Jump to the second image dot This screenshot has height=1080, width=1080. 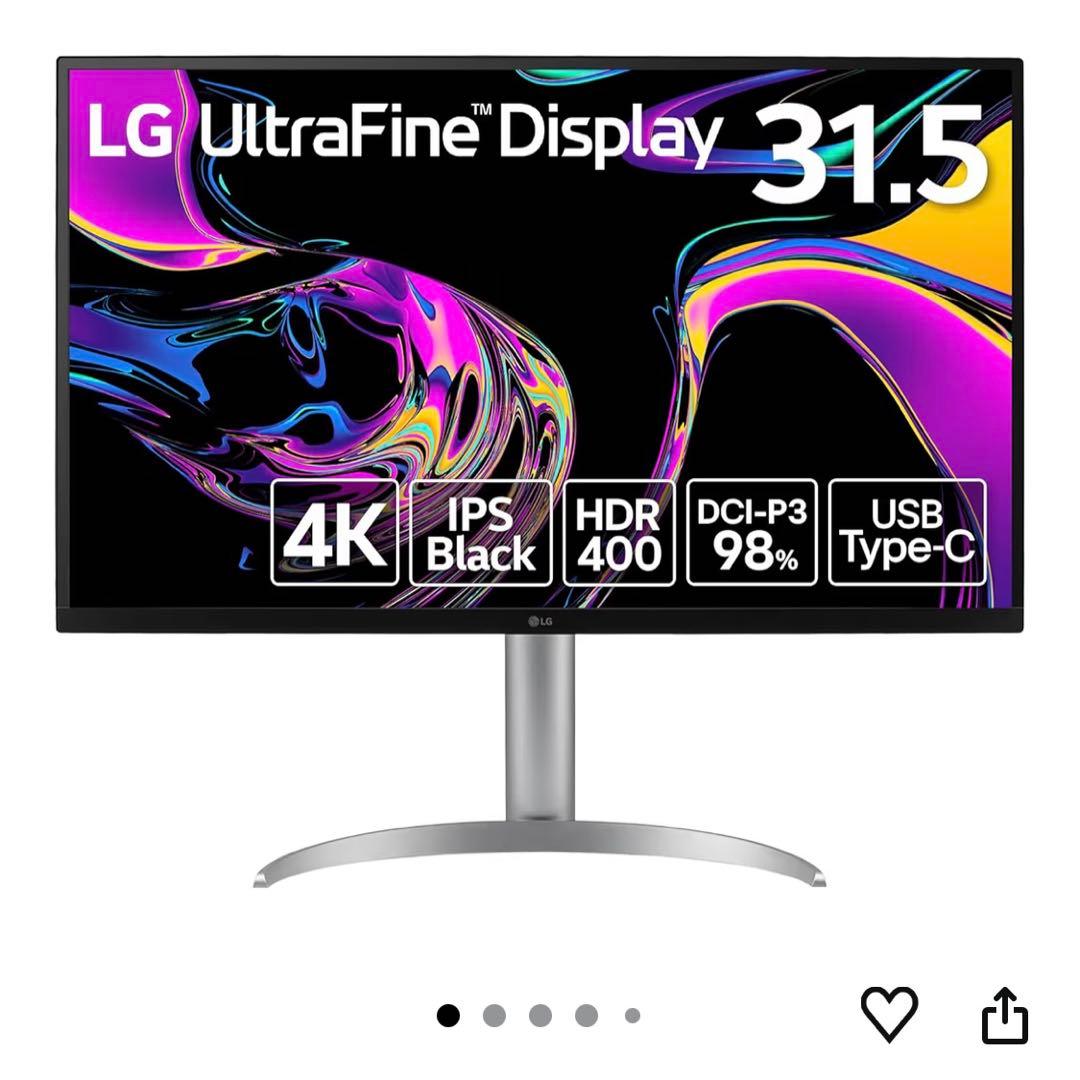click(494, 1016)
